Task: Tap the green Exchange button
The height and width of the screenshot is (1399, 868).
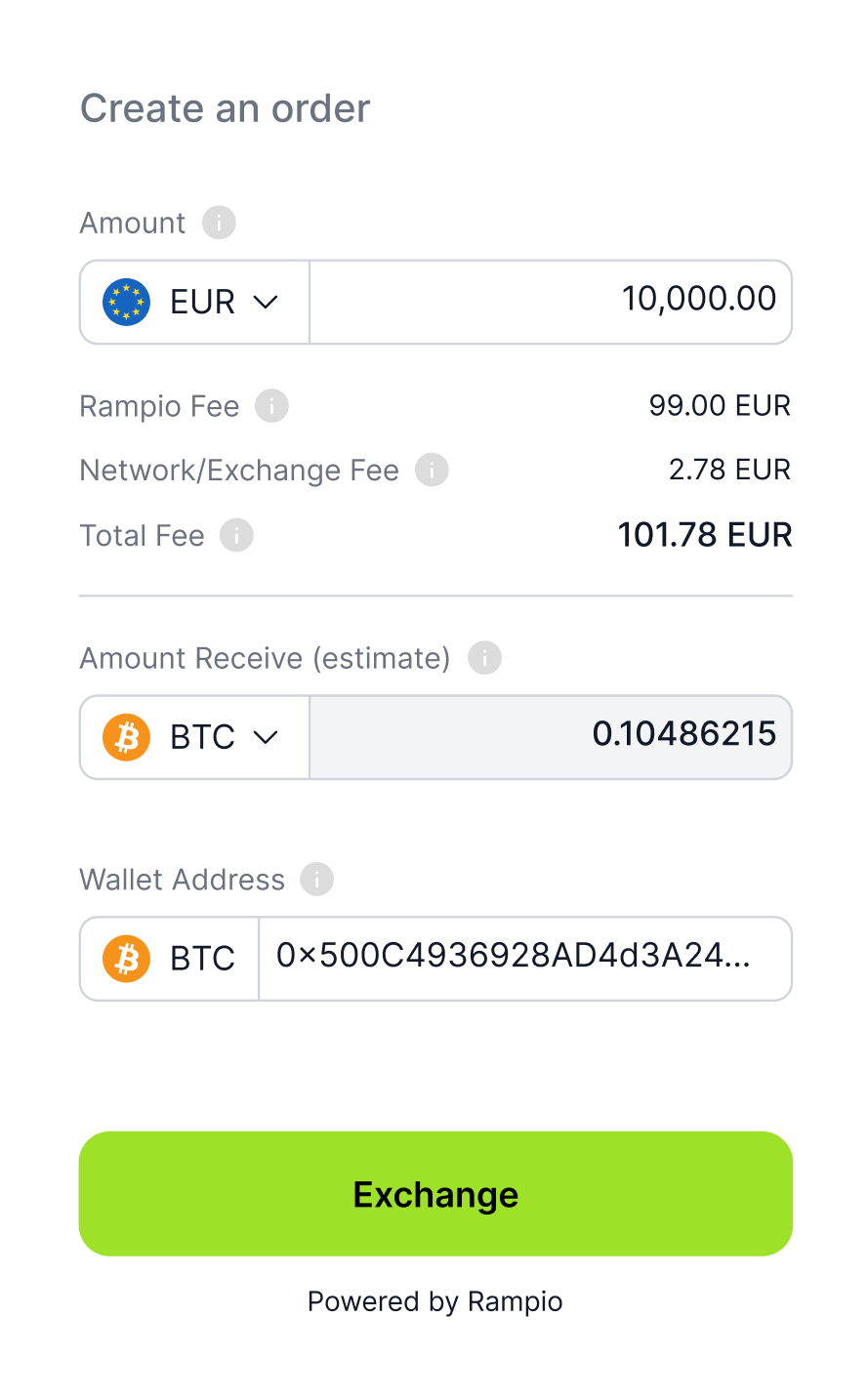Action: pyautogui.click(x=435, y=1194)
